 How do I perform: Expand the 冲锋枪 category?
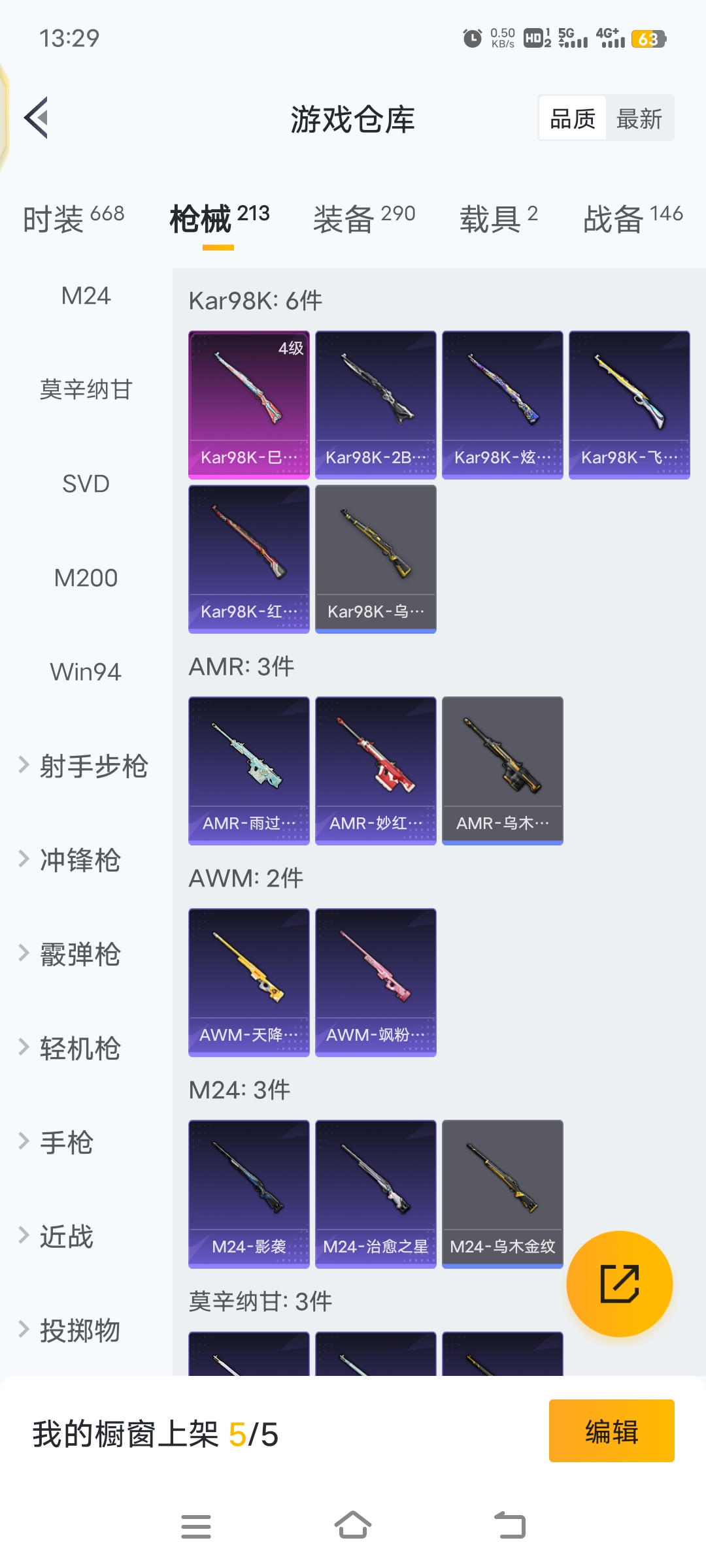tap(72, 860)
